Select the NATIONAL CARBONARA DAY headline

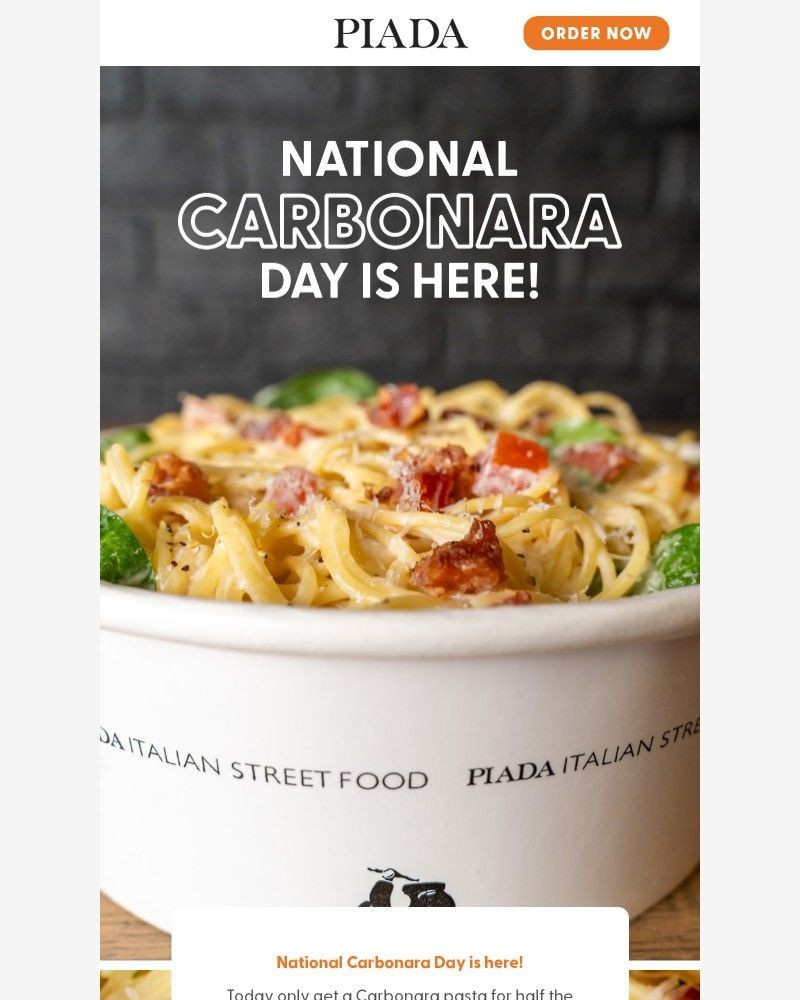[400, 220]
